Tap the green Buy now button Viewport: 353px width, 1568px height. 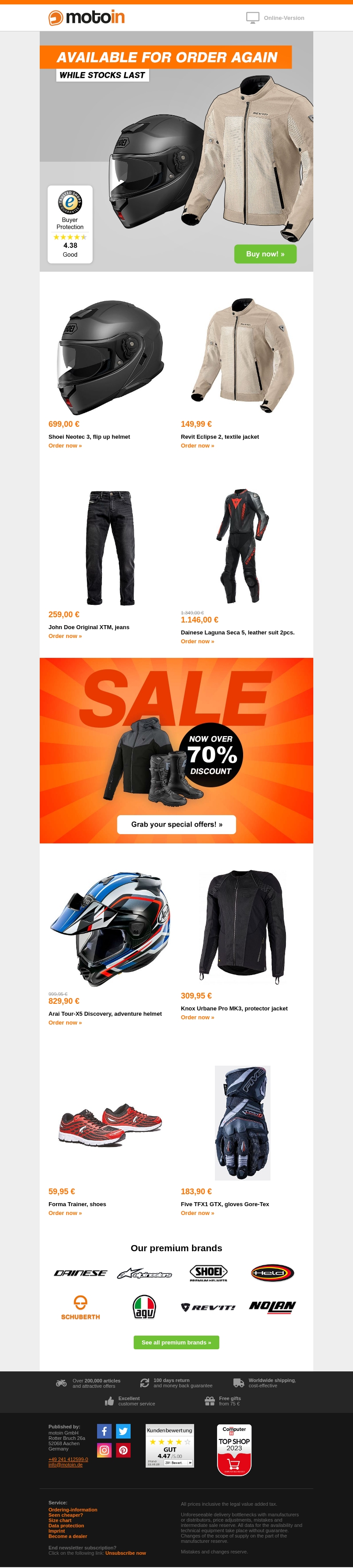[x=265, y=254]
